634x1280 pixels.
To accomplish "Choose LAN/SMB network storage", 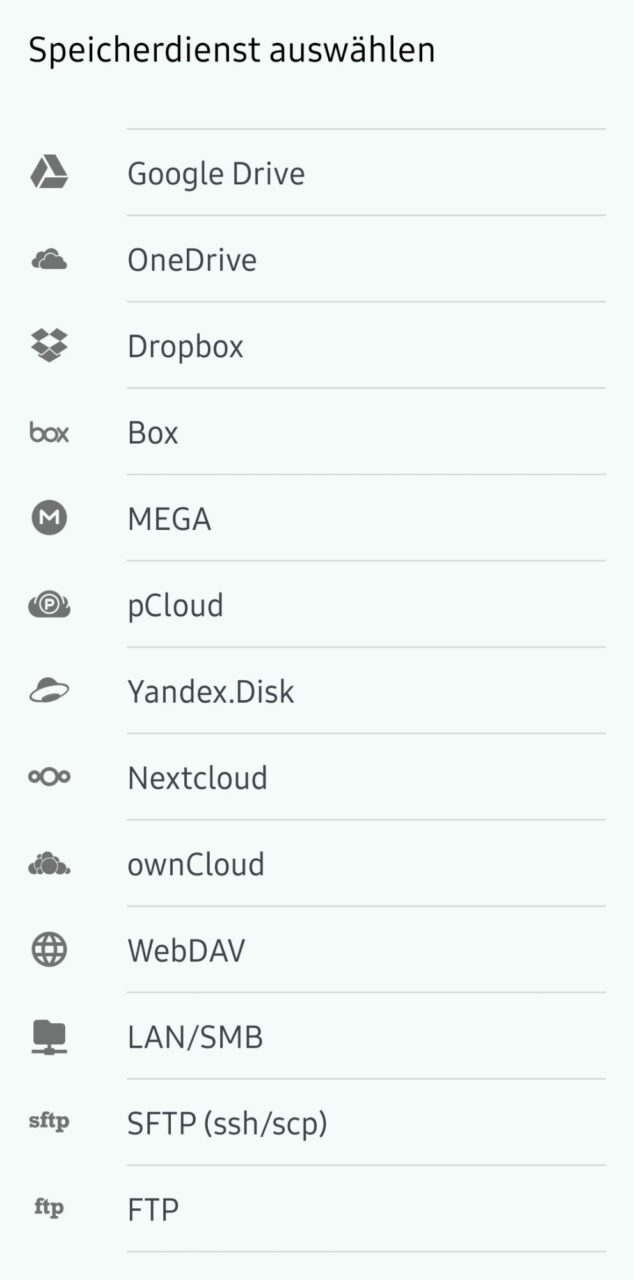I will coord(195,1037).
